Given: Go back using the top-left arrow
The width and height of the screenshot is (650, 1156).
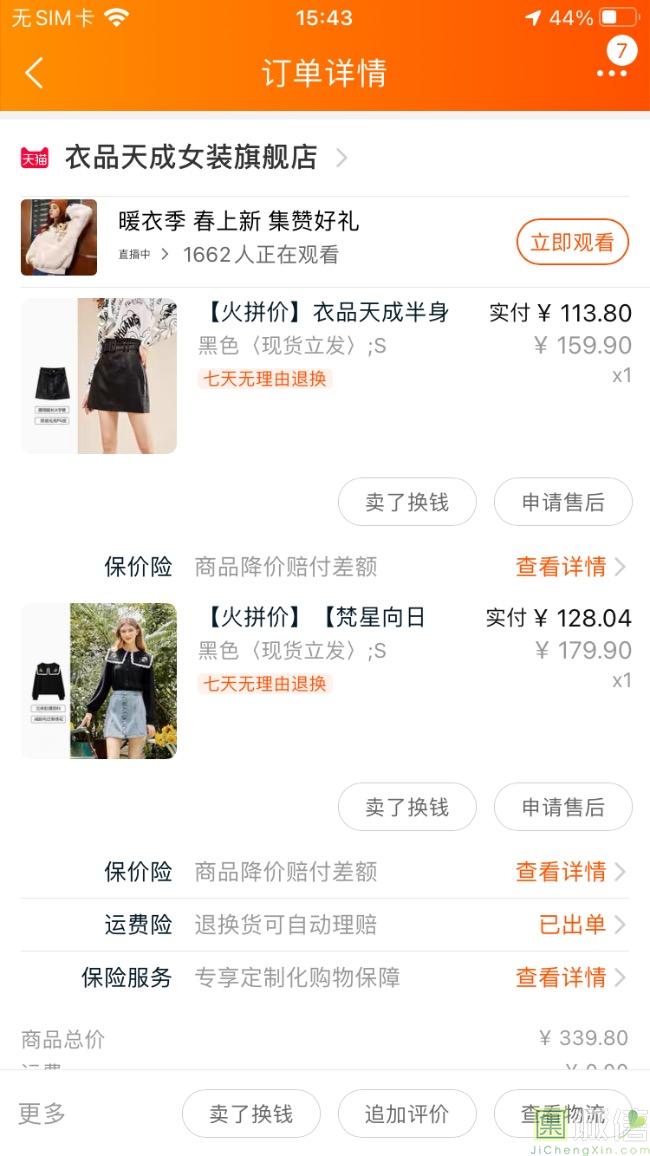Looking at the screenshot, I should point(34,73).
